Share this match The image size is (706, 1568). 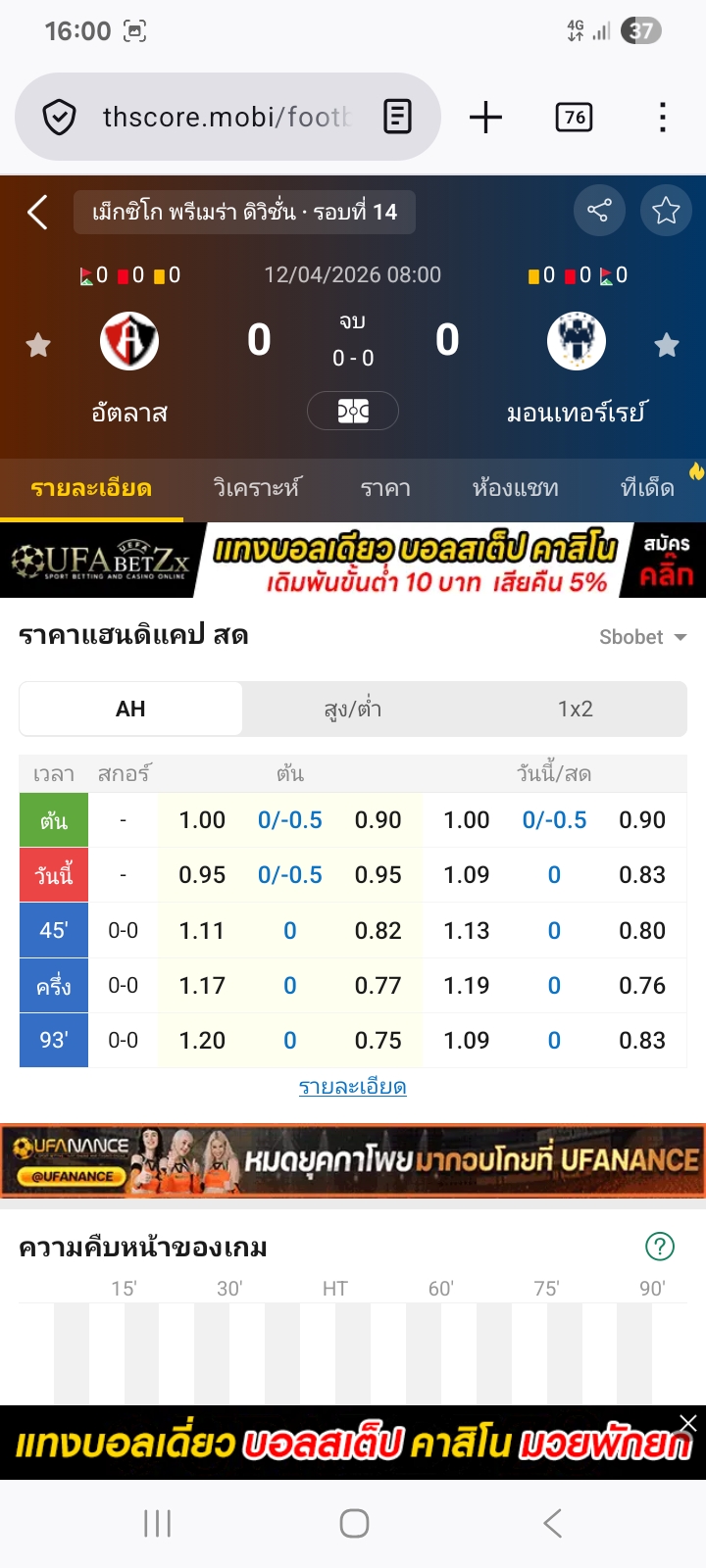click(598, 210)
